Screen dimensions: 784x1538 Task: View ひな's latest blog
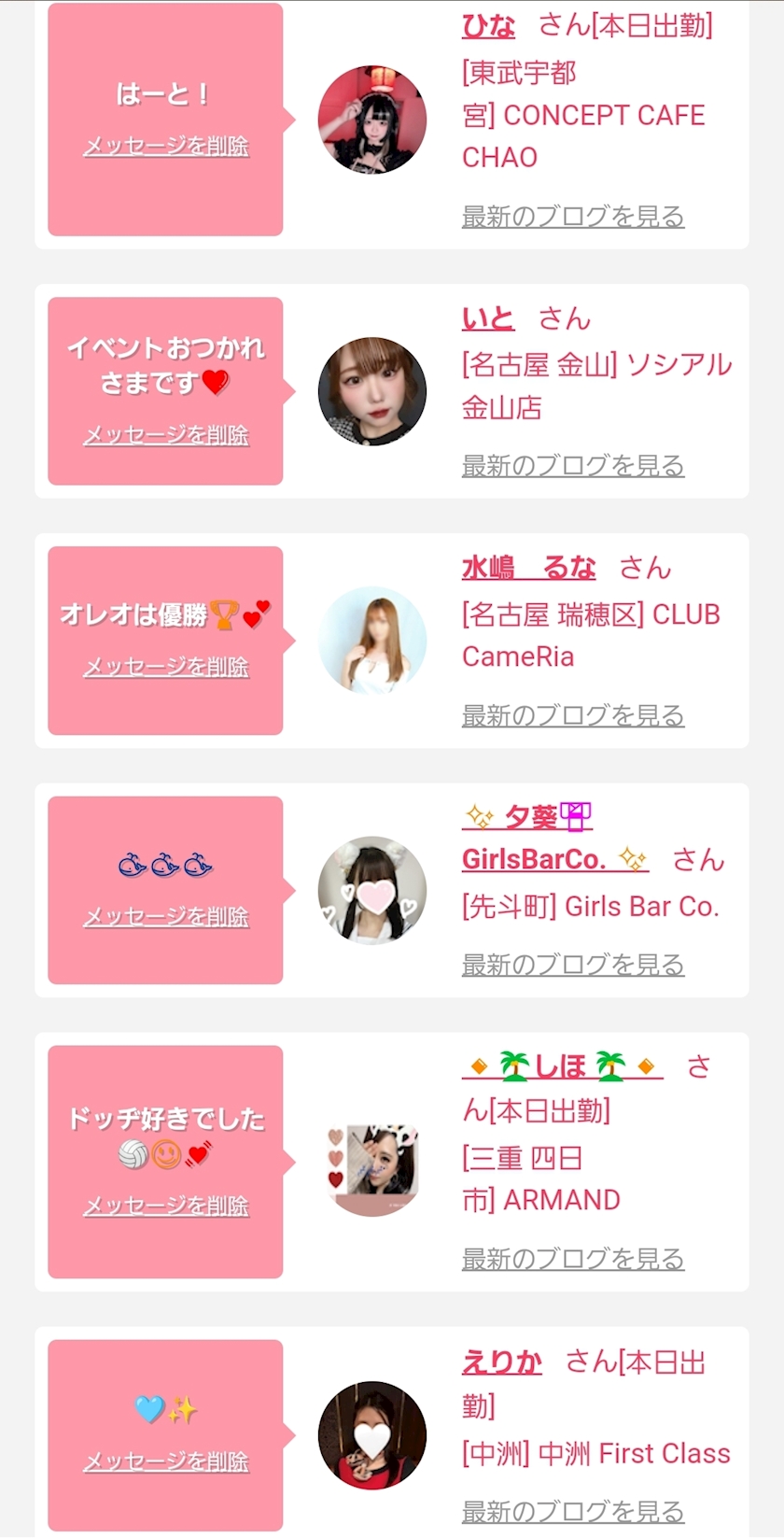point(573,217)
